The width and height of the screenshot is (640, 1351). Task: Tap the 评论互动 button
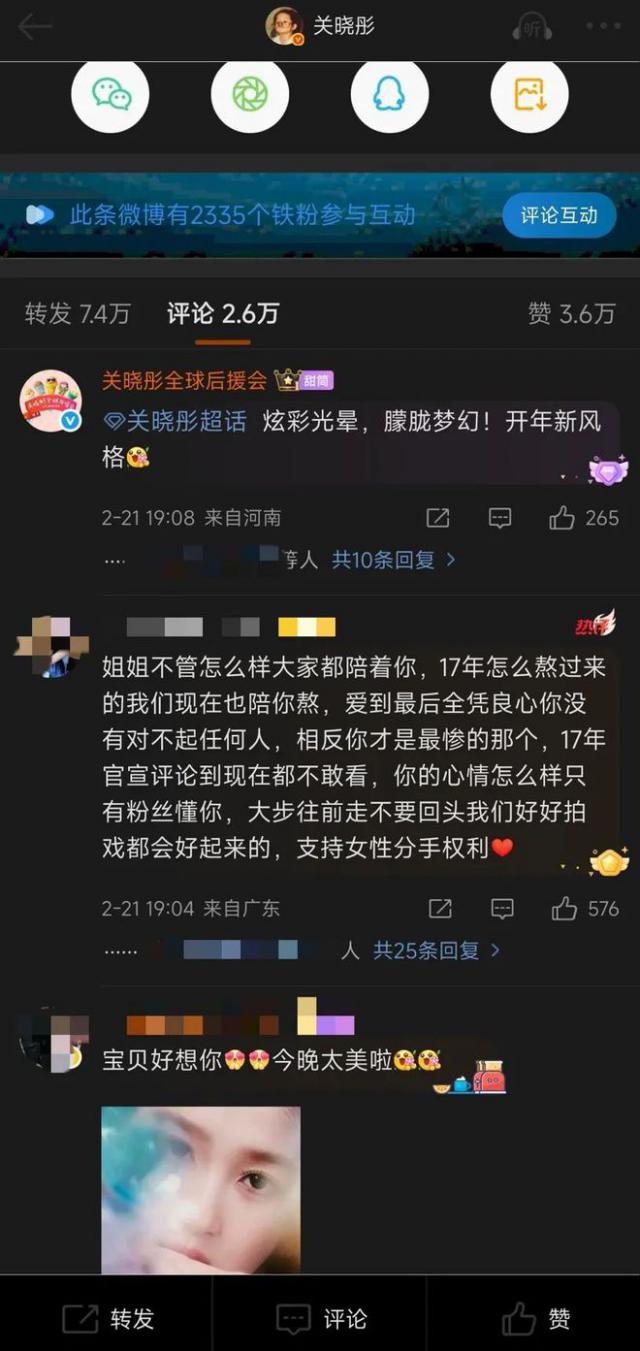tap(558, 215)
